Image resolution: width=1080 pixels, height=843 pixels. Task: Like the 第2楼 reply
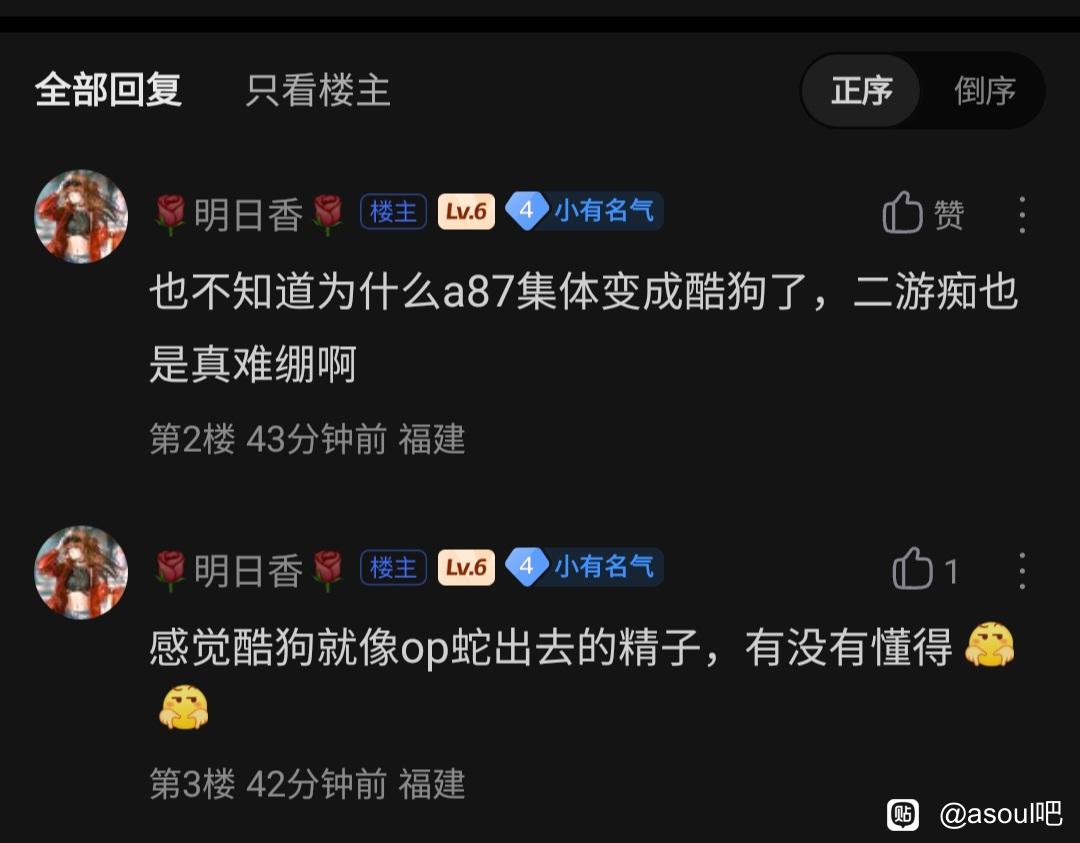coord(923,214)
